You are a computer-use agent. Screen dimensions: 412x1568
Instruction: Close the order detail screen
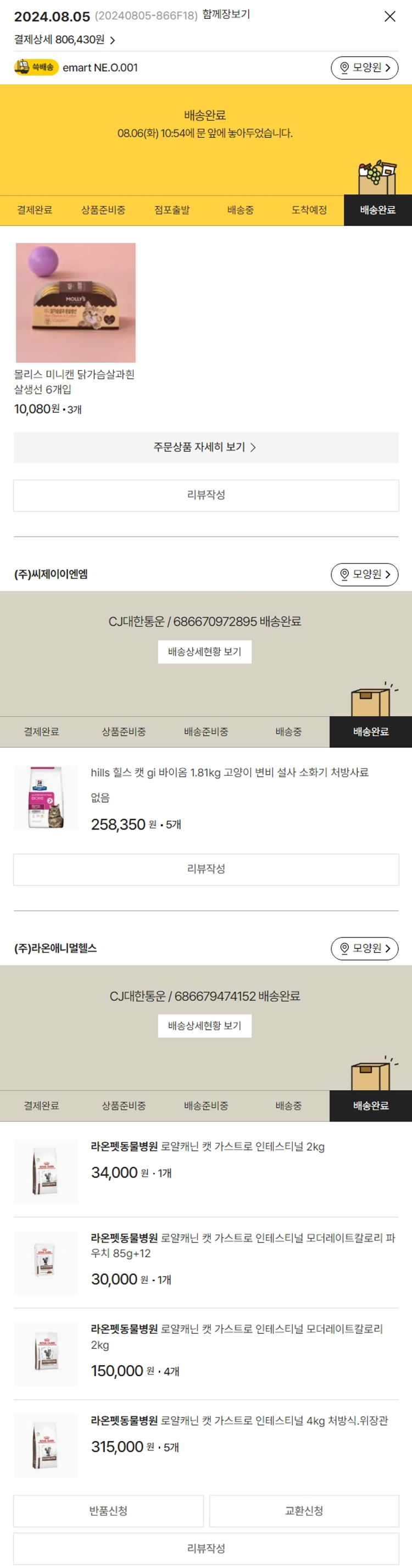(x=389, y=16)
